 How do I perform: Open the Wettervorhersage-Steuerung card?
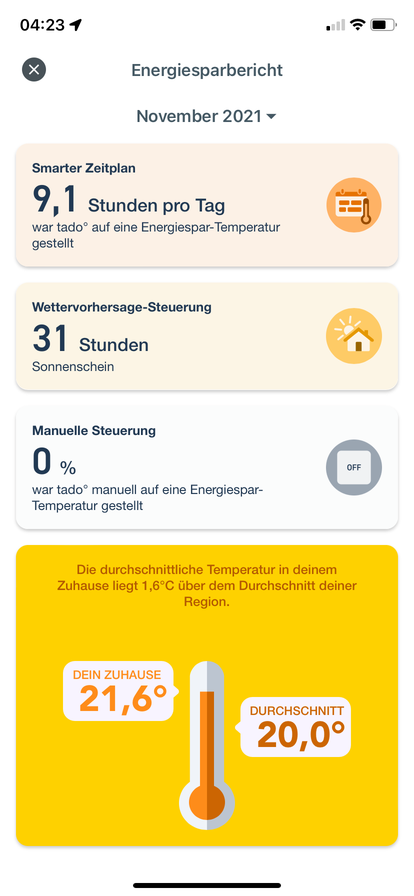pos(206,337)
